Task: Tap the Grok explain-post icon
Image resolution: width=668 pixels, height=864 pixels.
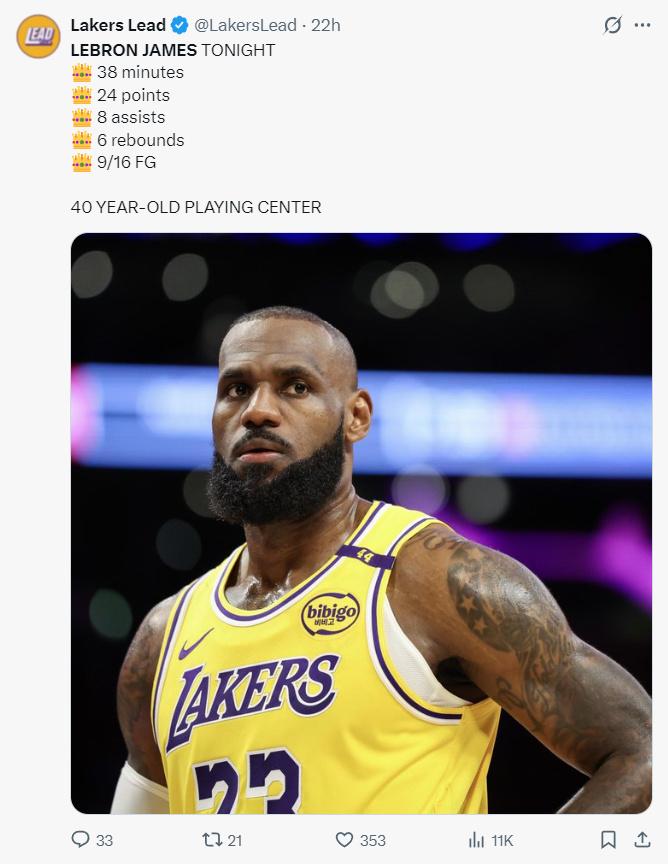Action: pos(612,26)
